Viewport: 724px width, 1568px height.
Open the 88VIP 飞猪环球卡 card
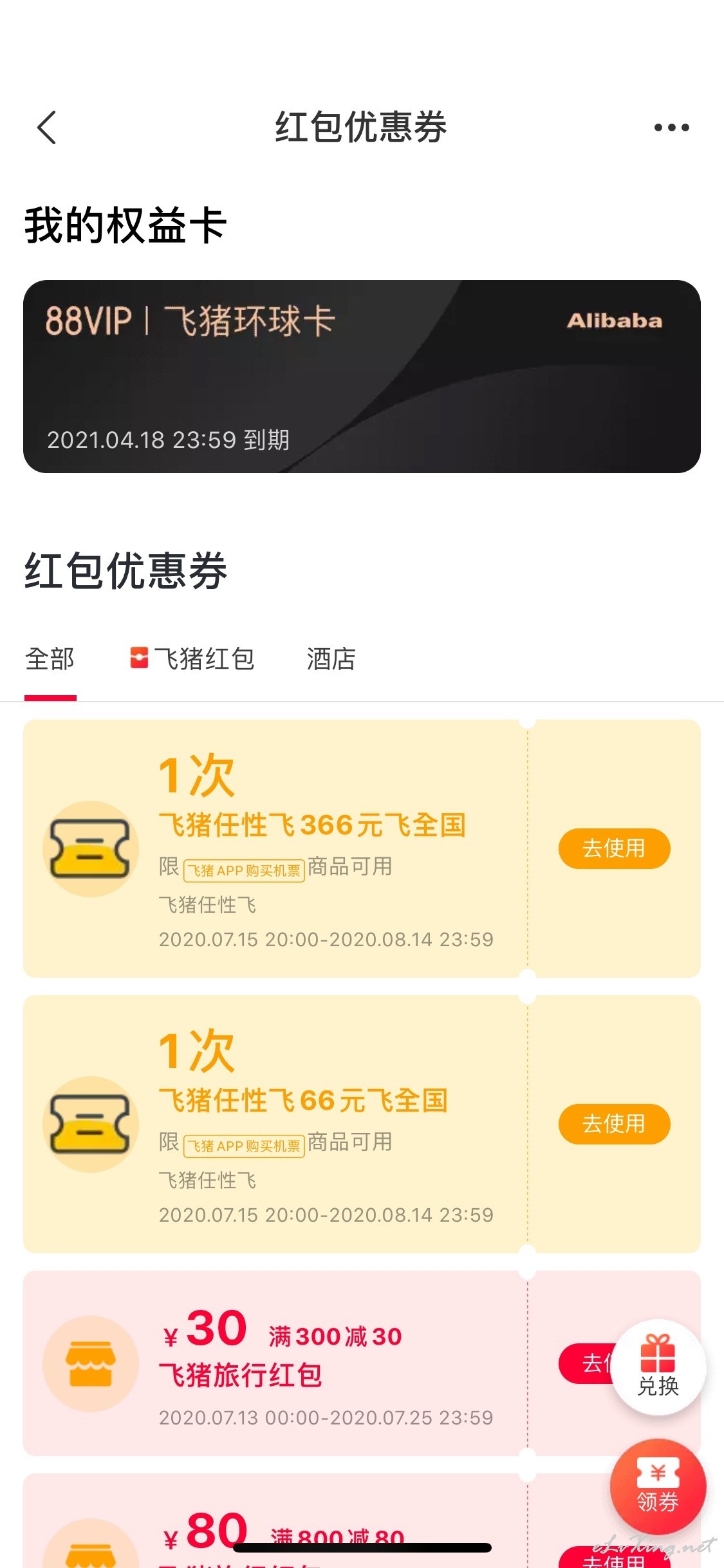click(362, 377)
